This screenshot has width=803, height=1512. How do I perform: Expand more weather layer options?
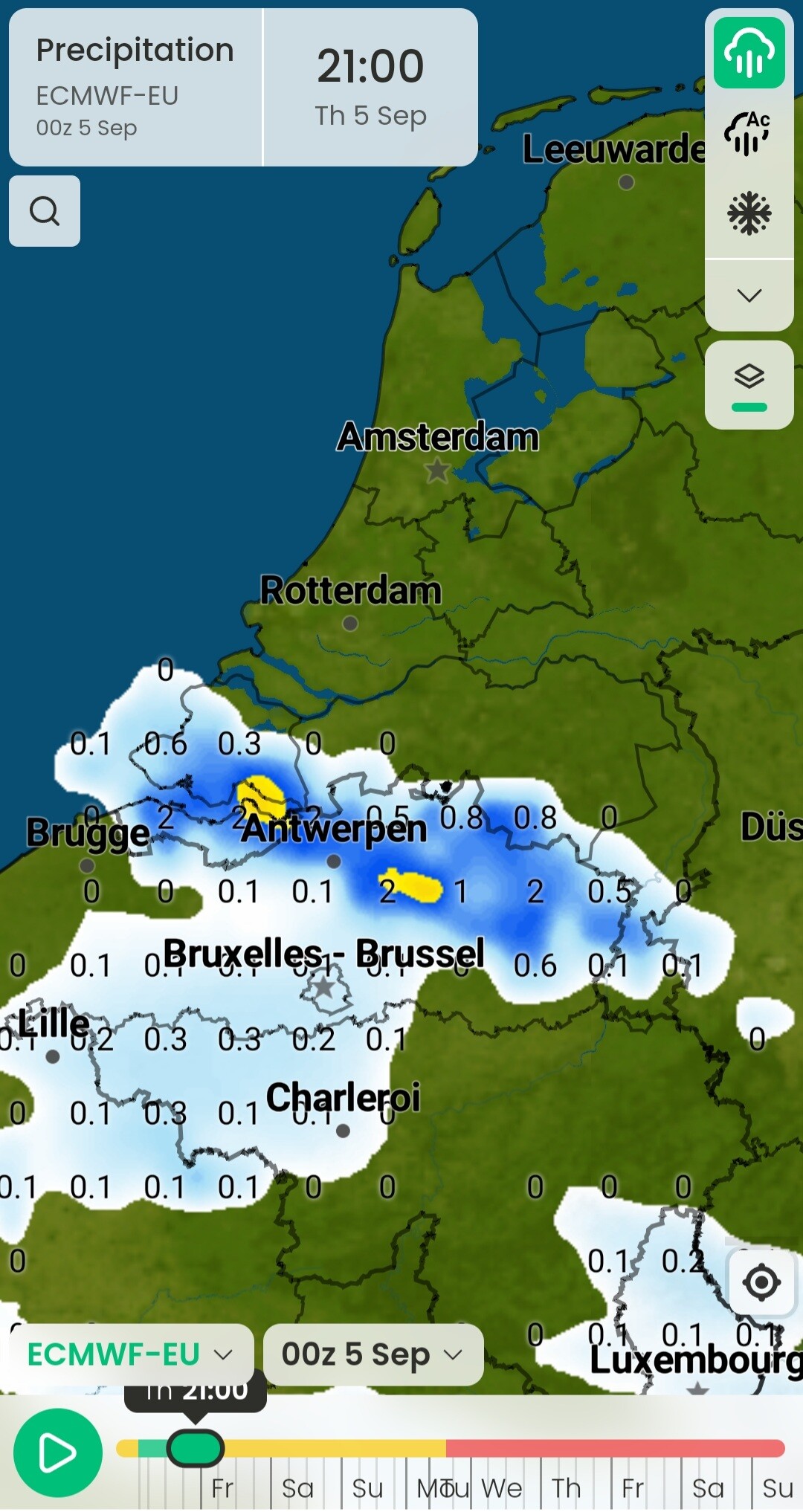[x=749, y=295]
